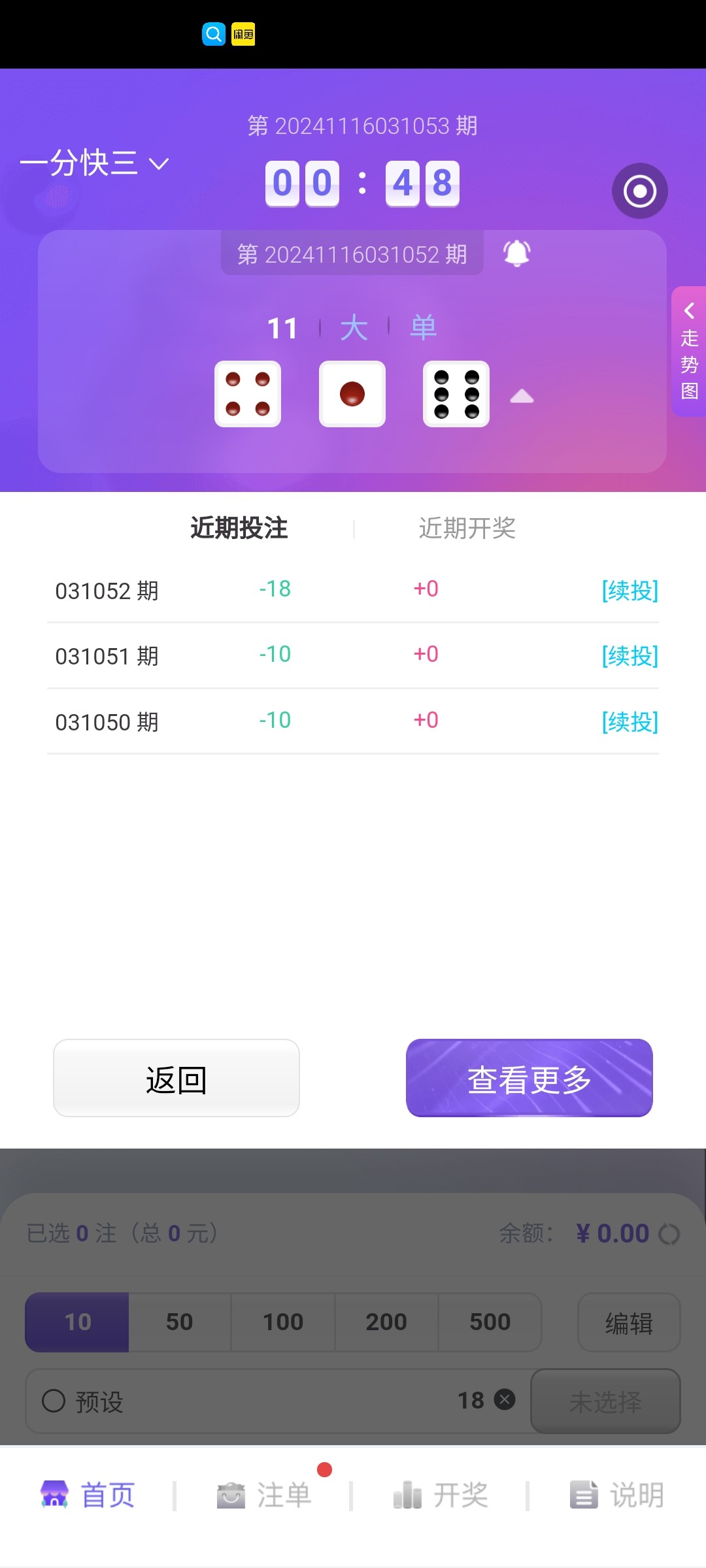The image size is (706, 1568).
Task: Collapse the dice result with the up arrow
Action: [x=522, y=397]
